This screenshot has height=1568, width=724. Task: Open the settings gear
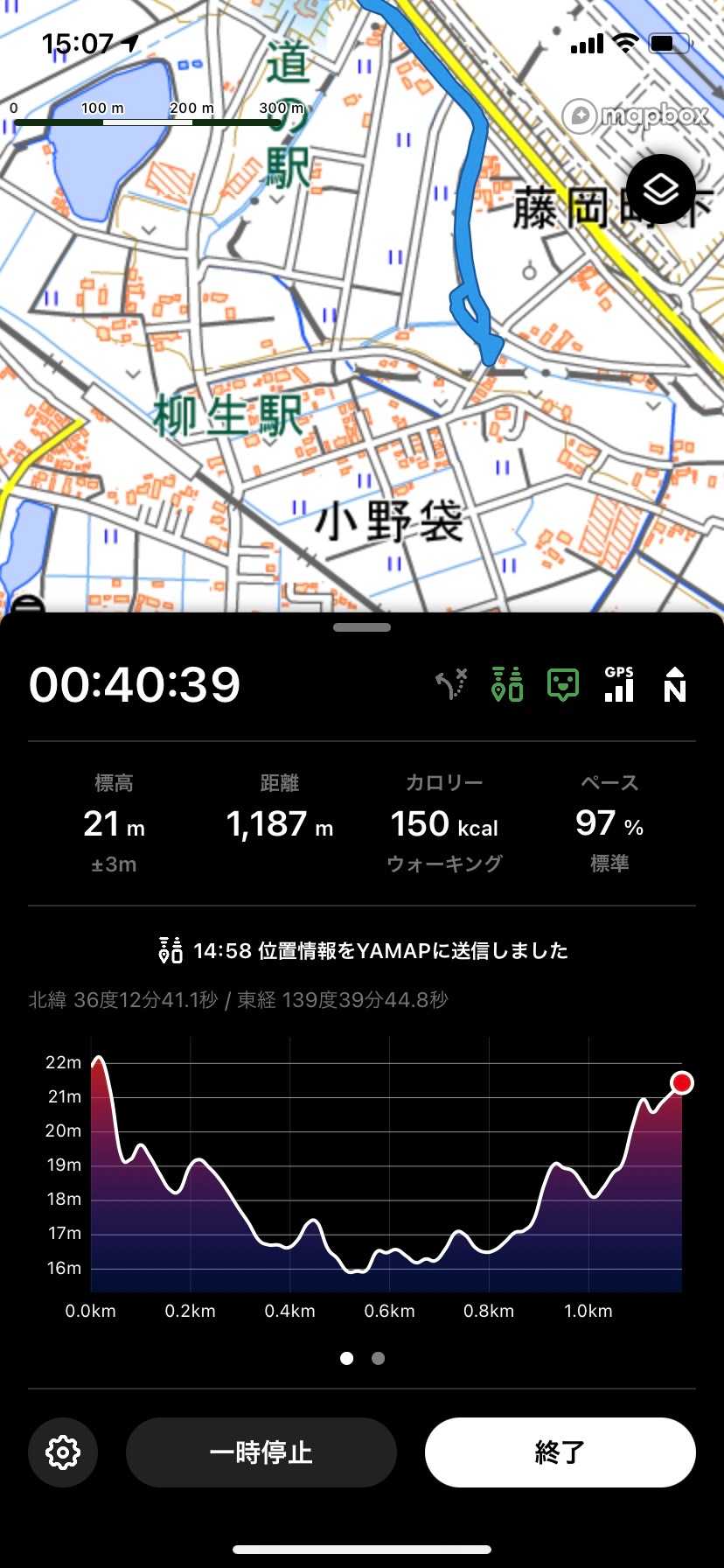coord(63,1452)
